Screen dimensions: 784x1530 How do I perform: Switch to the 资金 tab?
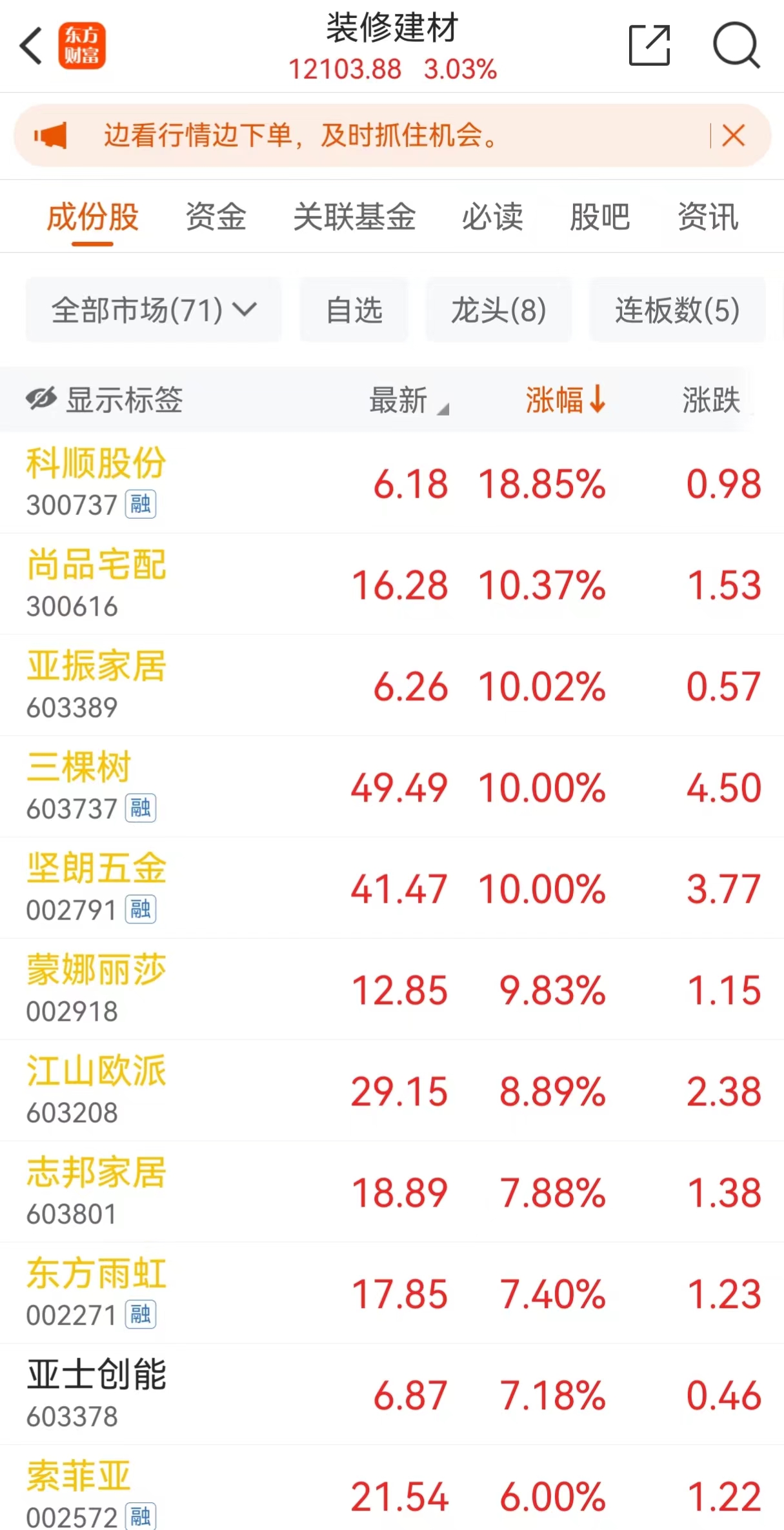(216, 217)
